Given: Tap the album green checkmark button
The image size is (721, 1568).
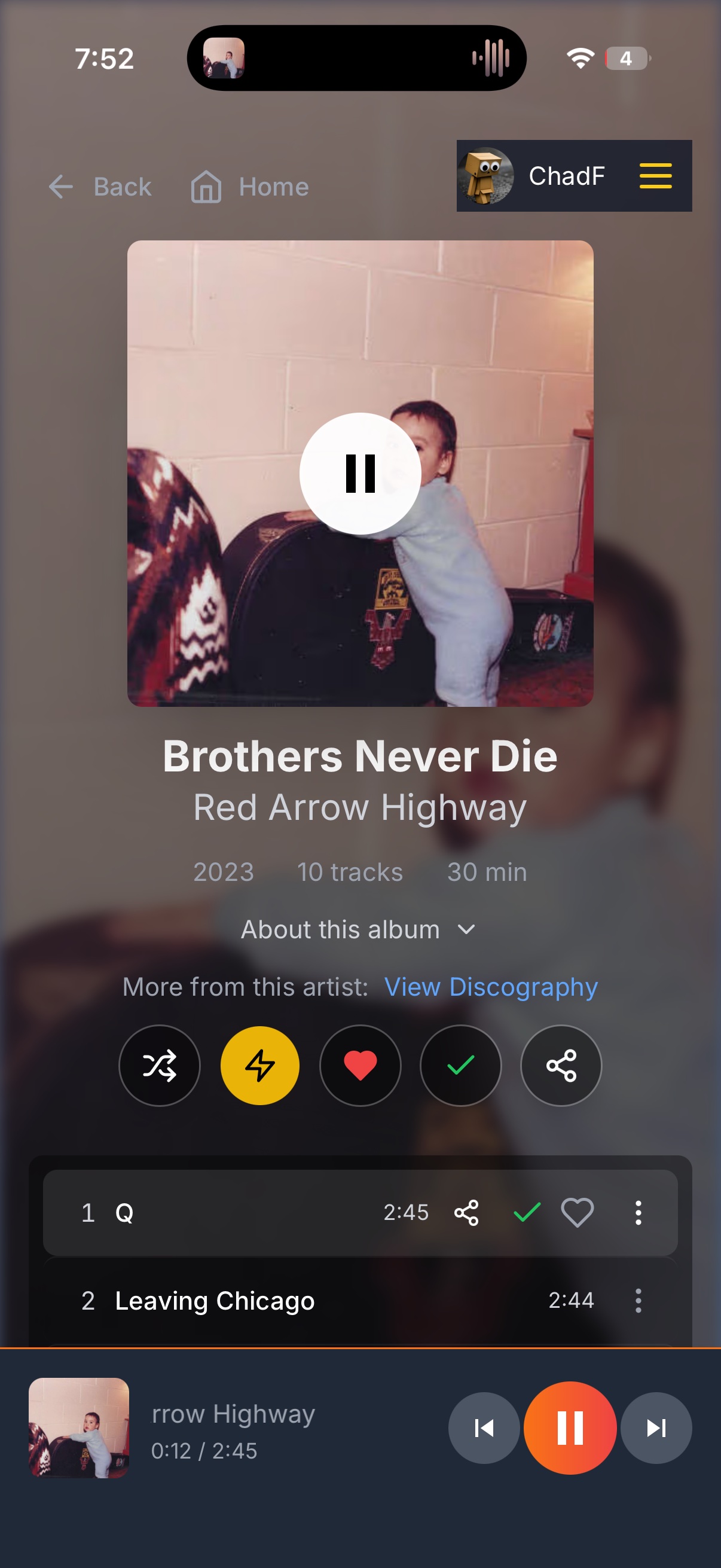Looking at the screenshot, I should pos(460,1065).
